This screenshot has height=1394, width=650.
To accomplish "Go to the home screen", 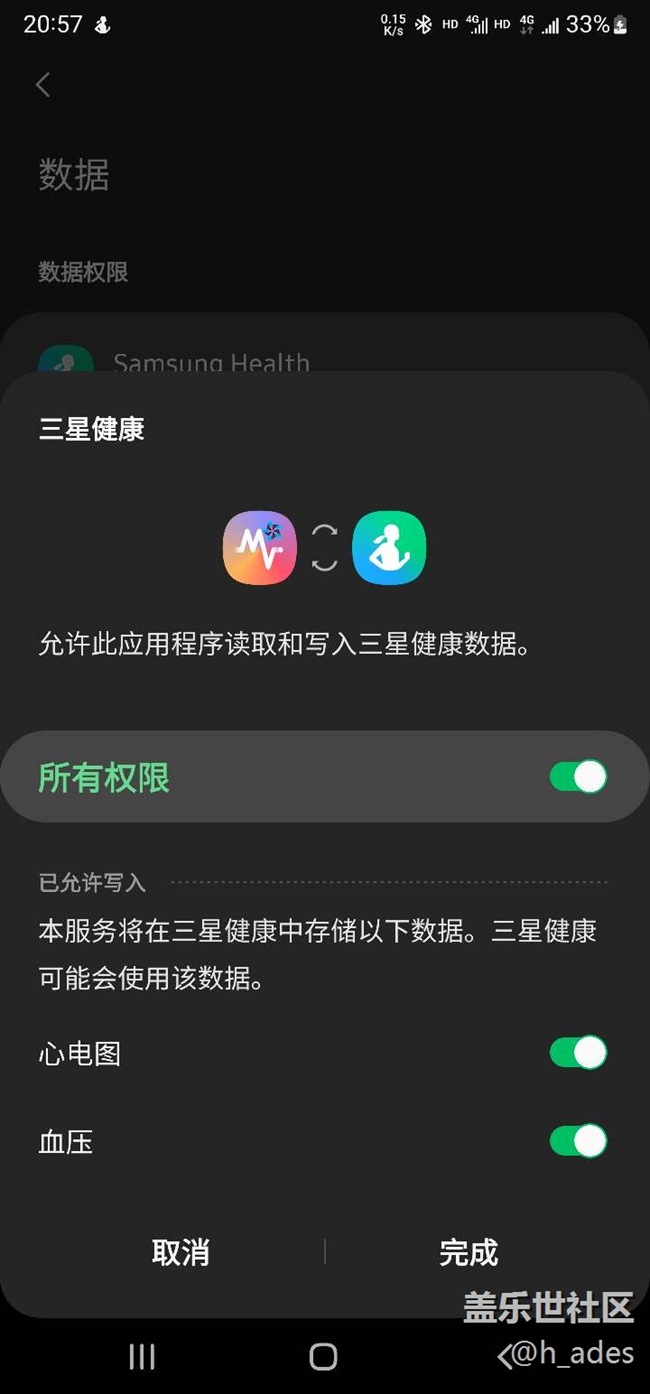I will tap(323, 1356).
